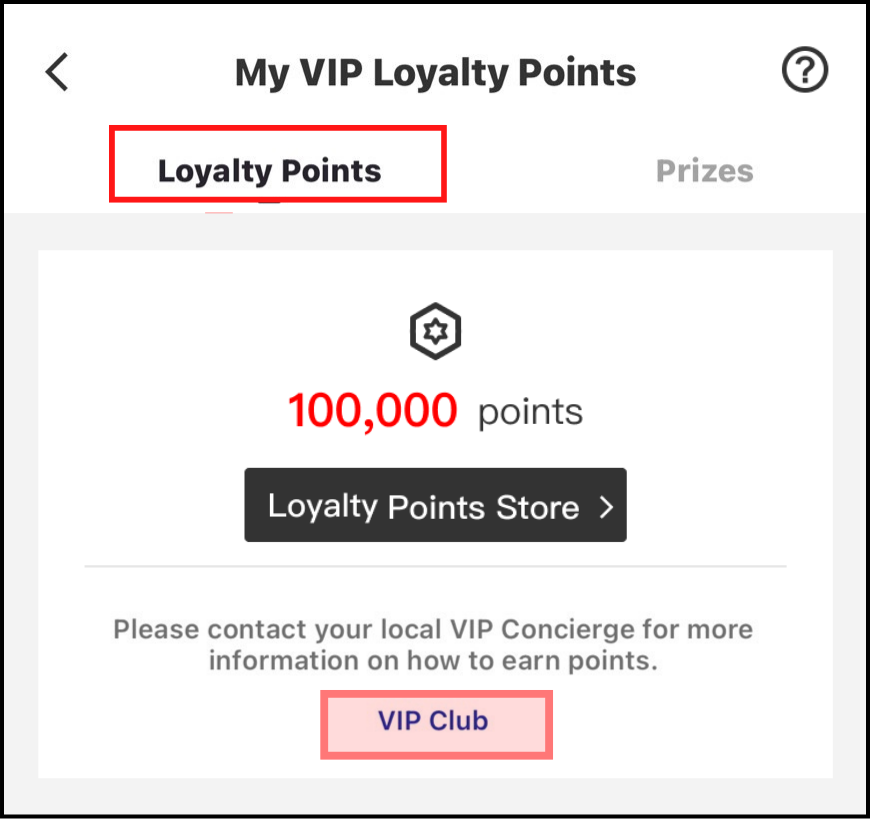The width and height of the screenshot is (870, 820).
Task: Open the help question mark icon
Action: (x=804, y=72)
